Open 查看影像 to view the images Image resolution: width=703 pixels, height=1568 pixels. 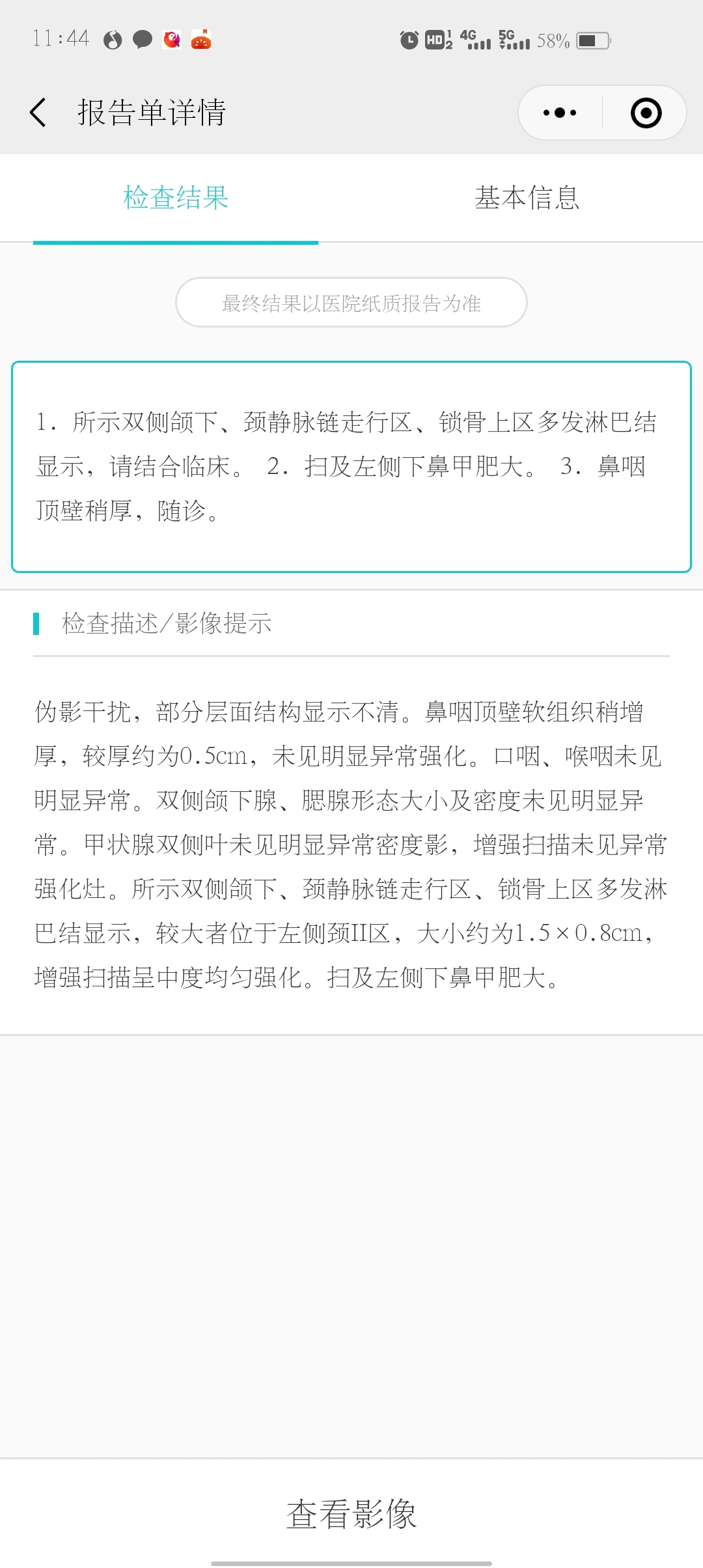point(351,1513)
